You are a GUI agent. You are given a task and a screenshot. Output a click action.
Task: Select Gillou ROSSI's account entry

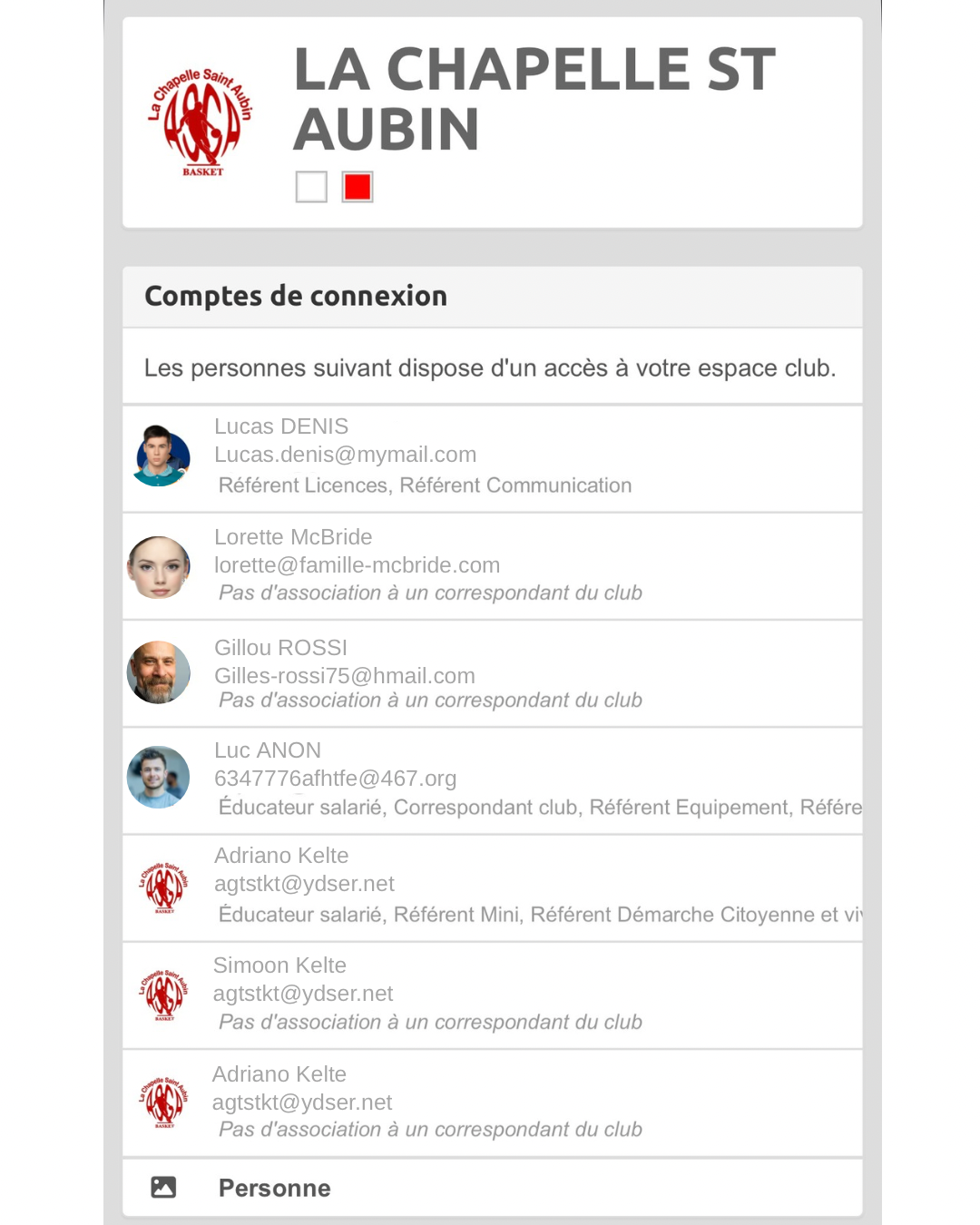[x=492, y=673]
